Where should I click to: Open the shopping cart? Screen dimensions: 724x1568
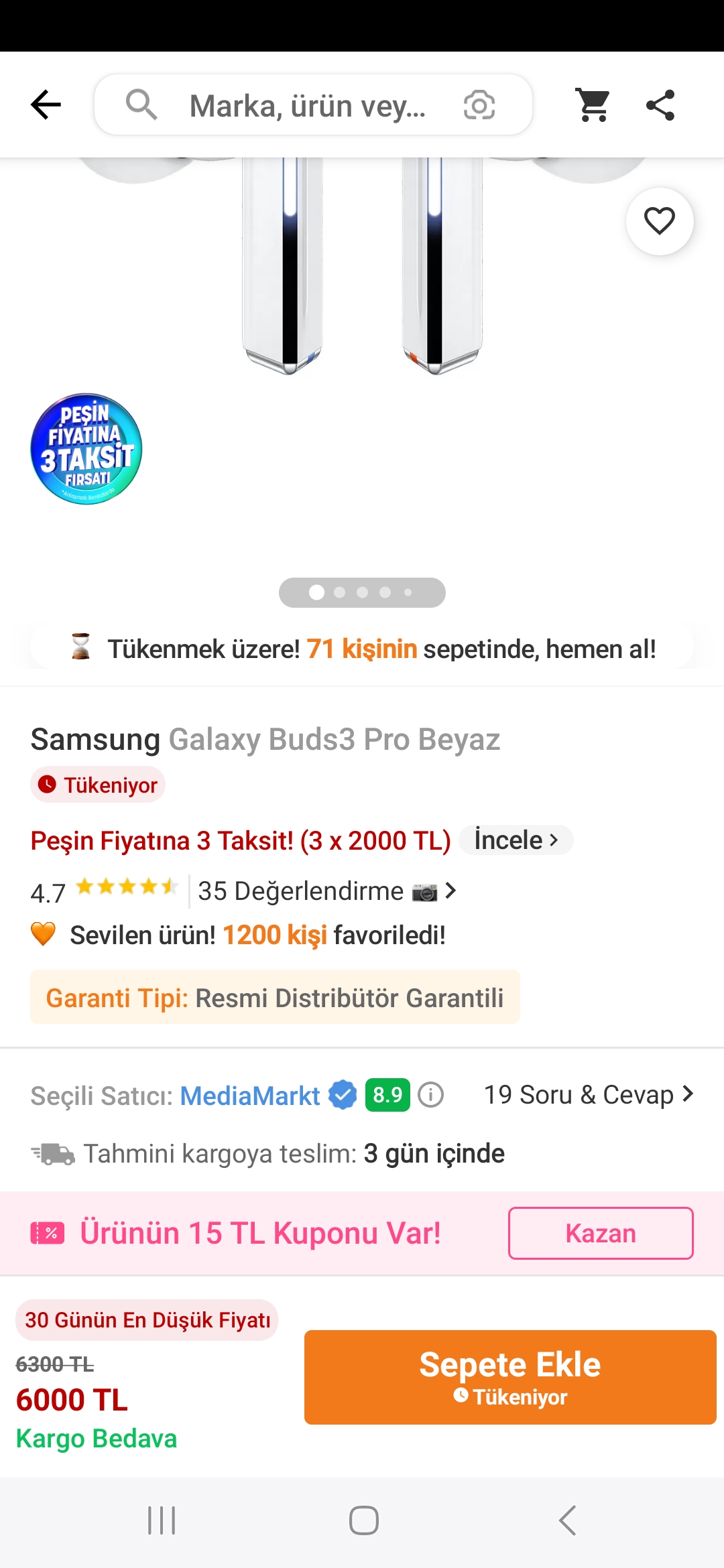[x=593, y=105]
